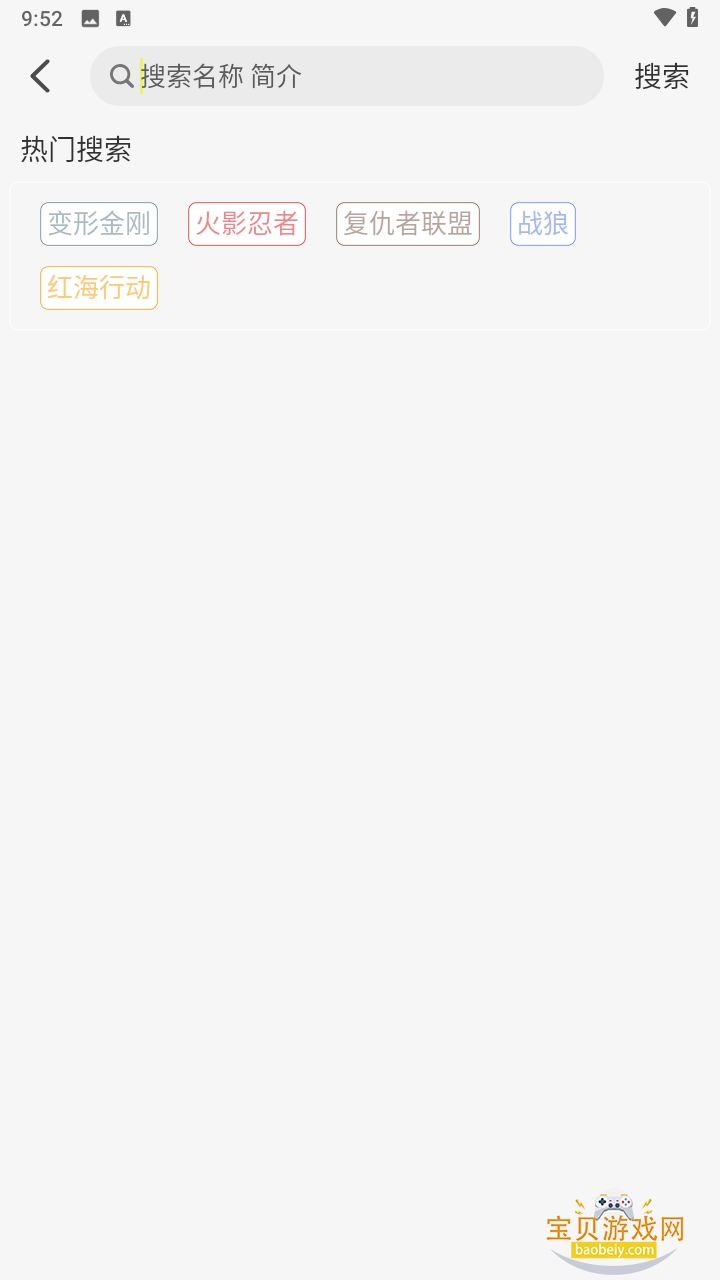Click the image notification icon in status bar
Screen dimensions: 720x1280
pos(88,17)
